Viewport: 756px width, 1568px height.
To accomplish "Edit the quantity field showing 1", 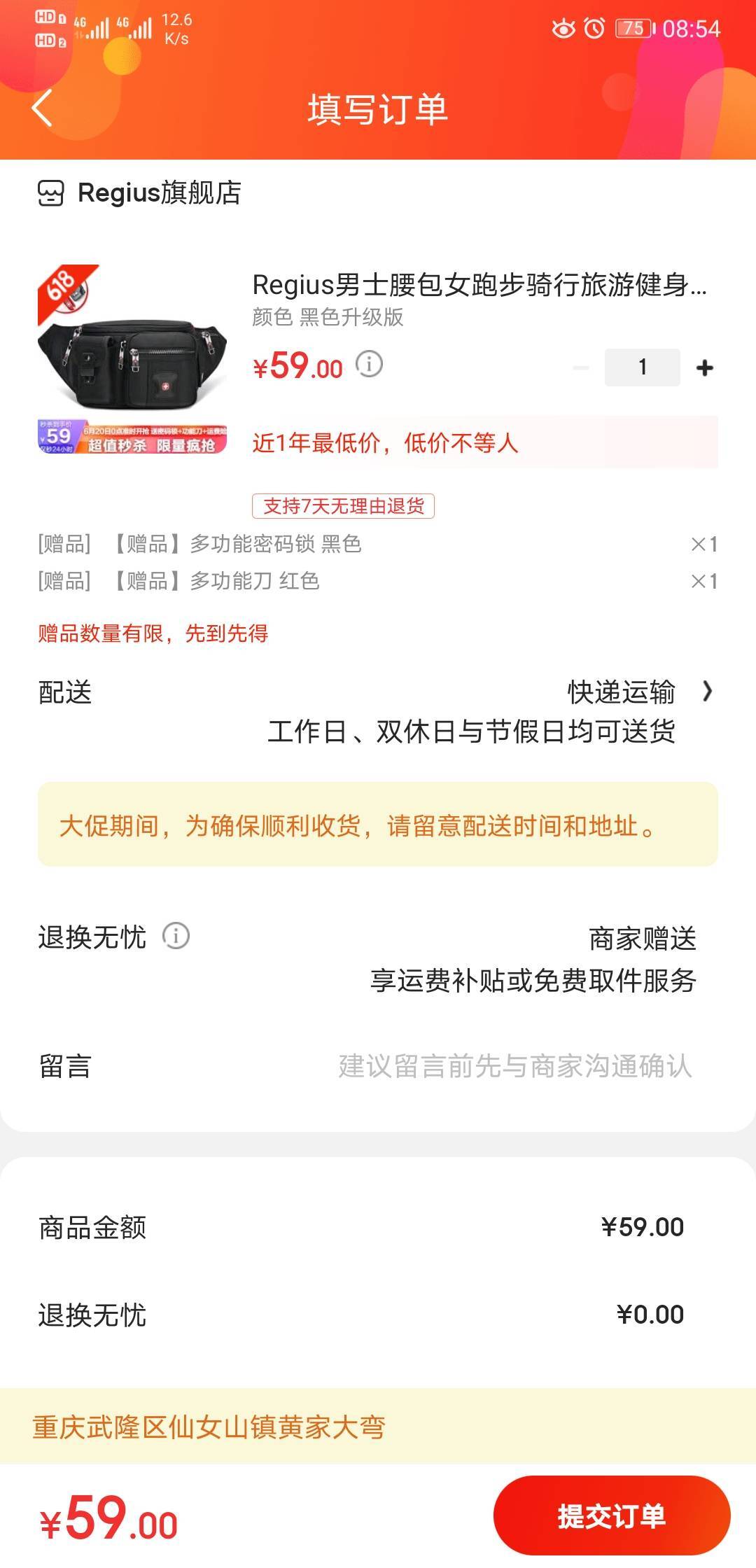I will [642, 367].
